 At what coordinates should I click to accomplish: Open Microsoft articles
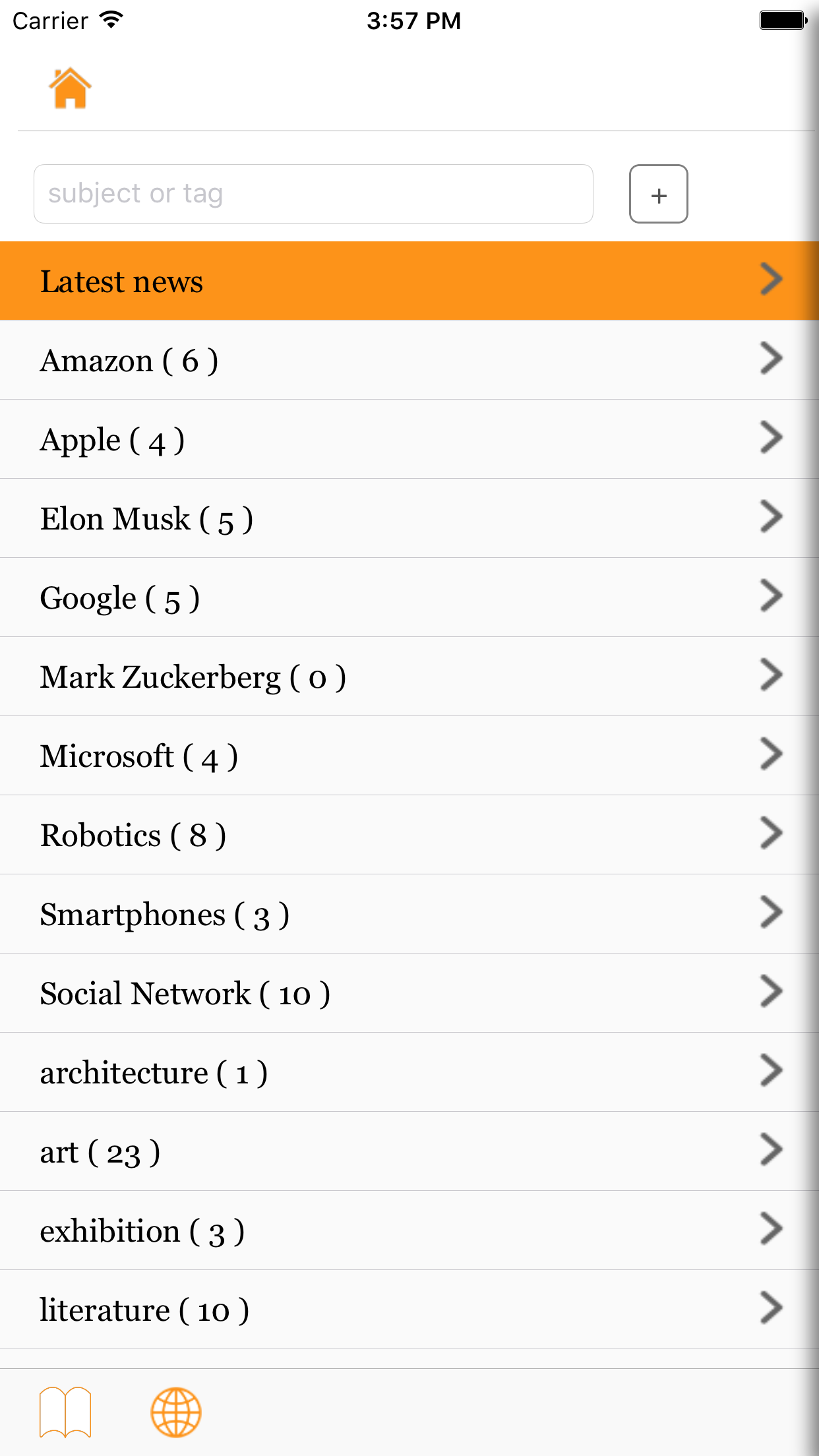coord(409,756)
